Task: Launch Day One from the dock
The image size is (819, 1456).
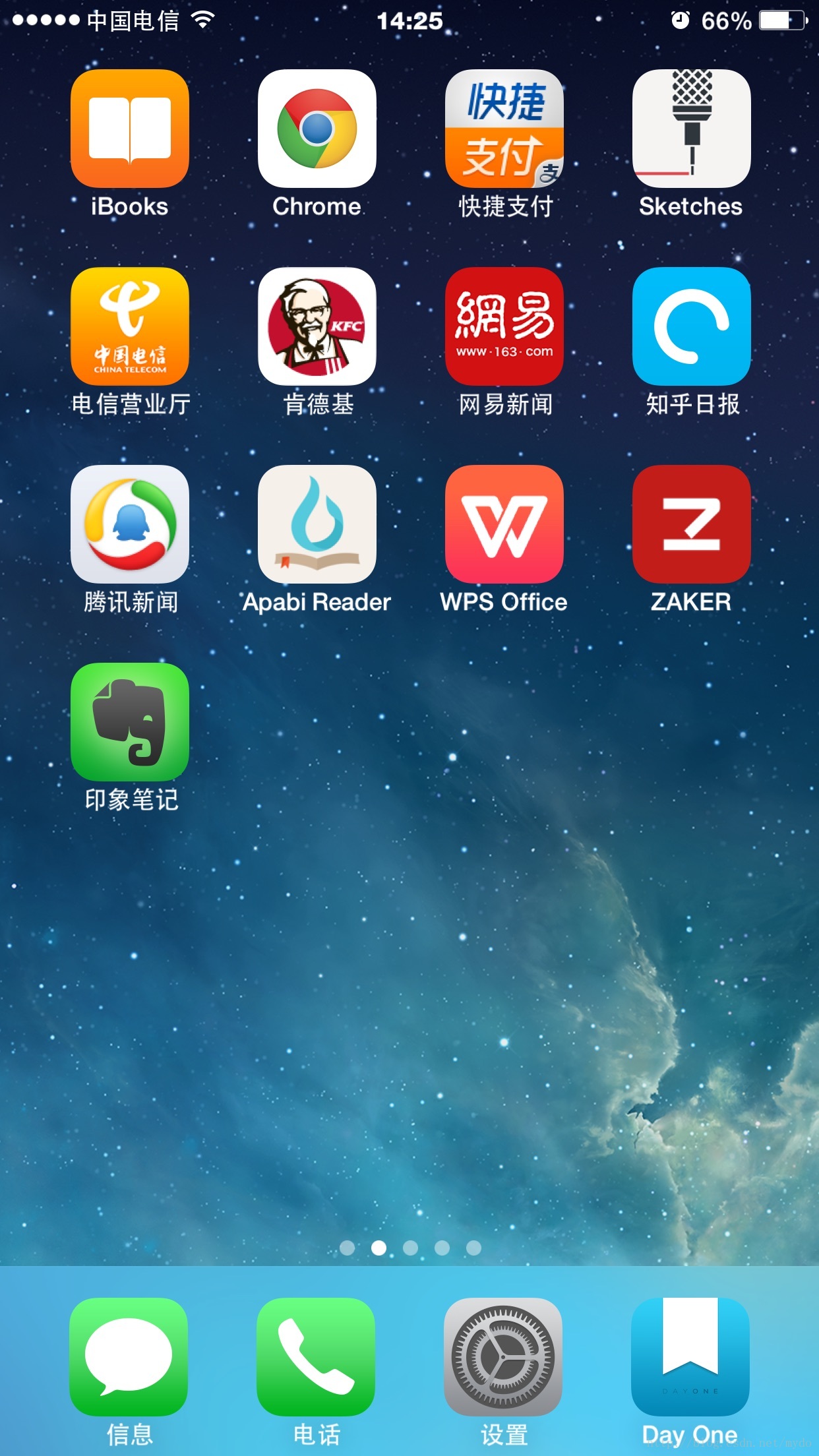Action: 690,1356
